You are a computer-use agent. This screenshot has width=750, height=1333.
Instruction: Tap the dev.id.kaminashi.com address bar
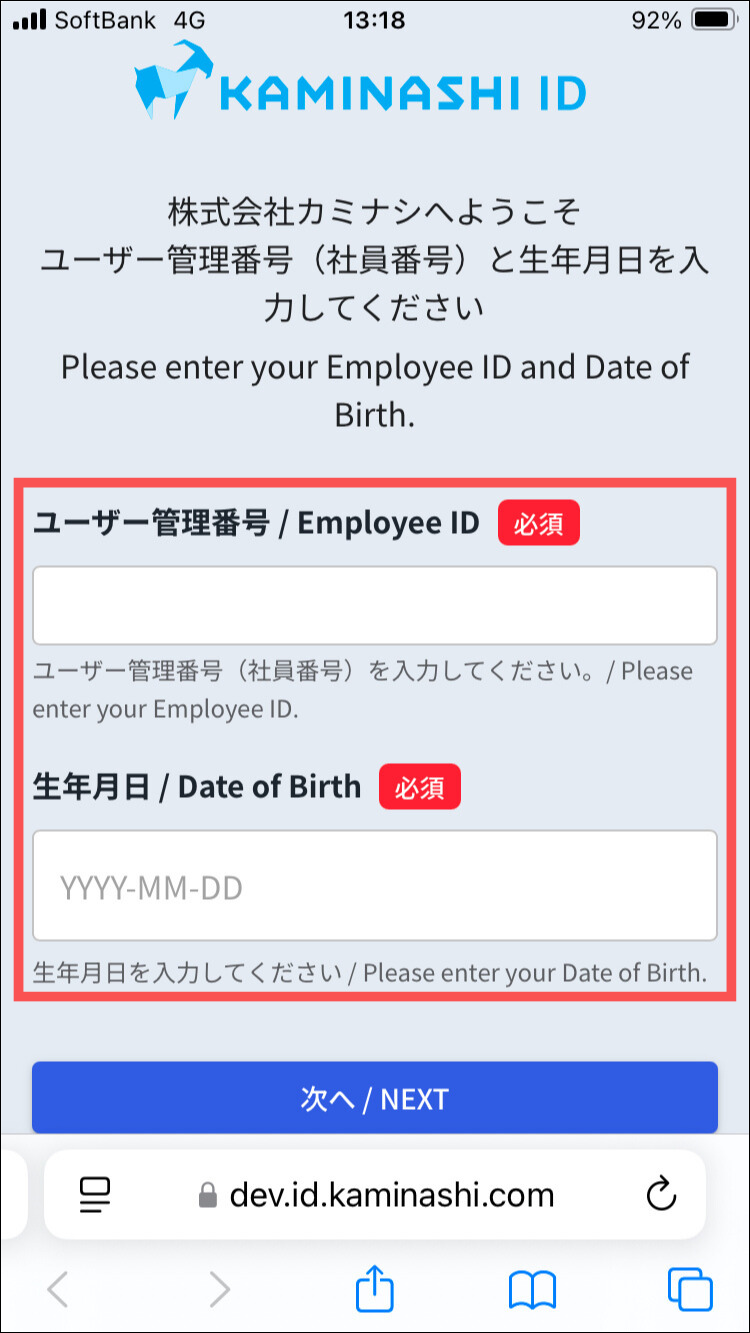[376, 1194]
